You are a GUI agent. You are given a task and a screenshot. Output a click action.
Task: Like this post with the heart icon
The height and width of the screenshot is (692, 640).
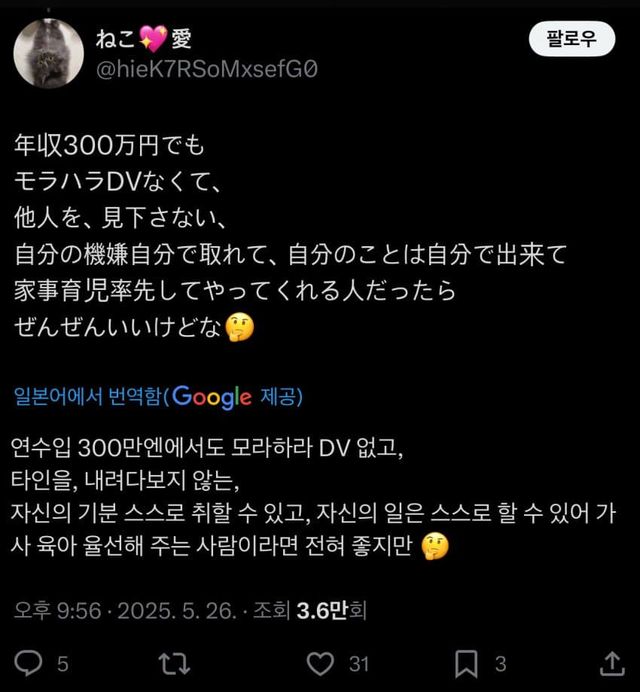(320, 663)
